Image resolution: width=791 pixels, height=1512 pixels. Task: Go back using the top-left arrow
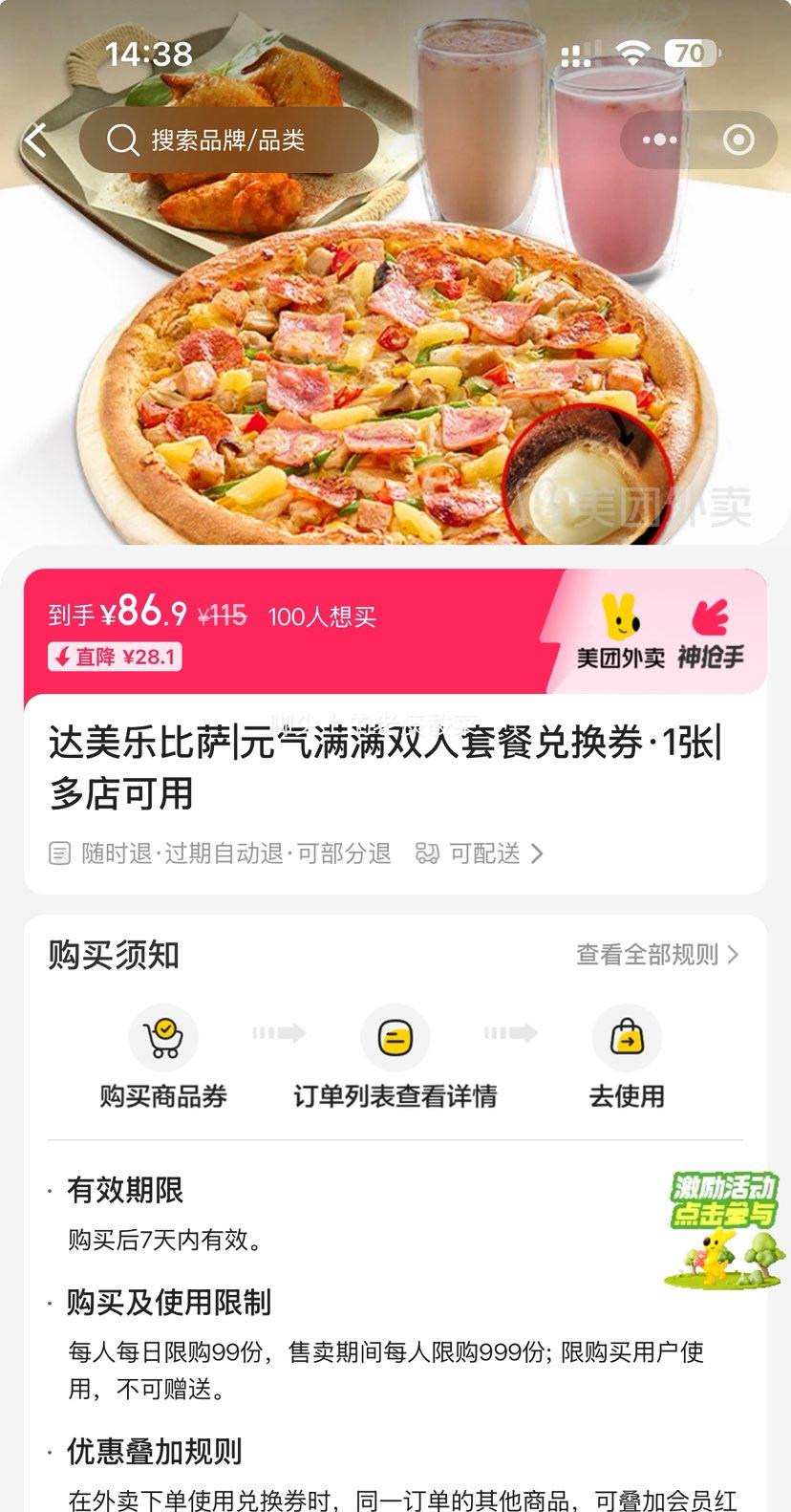(x=36, y=140)
